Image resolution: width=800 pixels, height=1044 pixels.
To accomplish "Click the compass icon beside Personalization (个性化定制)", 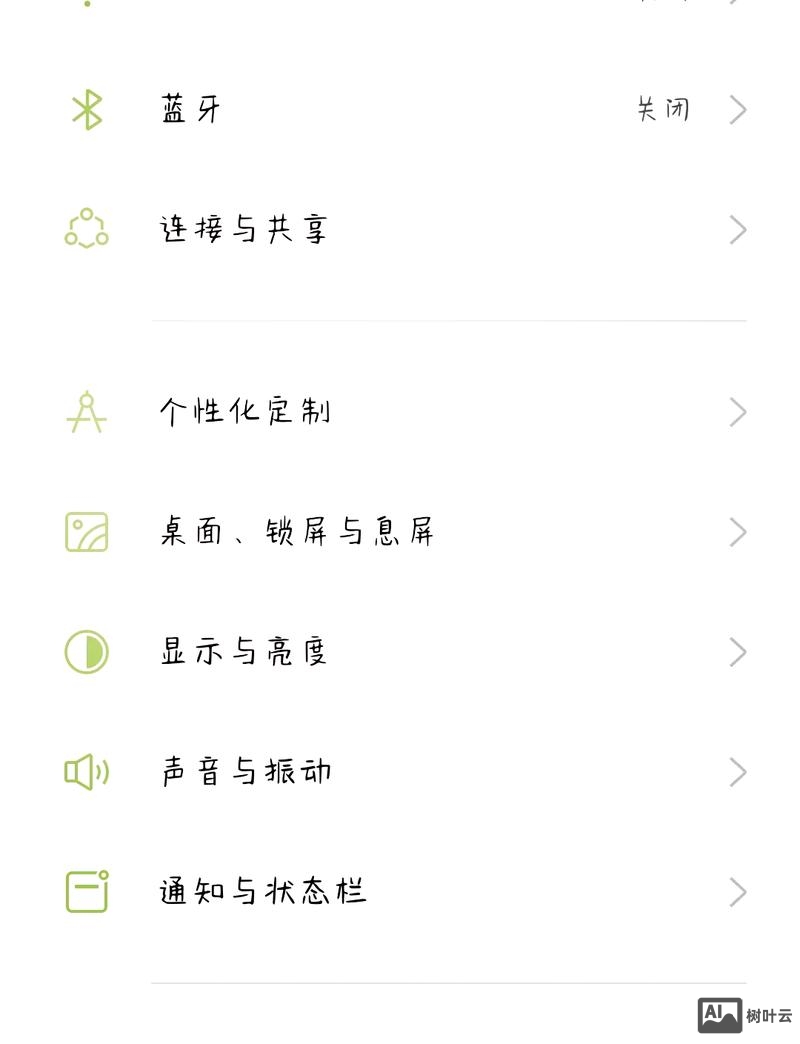I will (x=85, y=411).
